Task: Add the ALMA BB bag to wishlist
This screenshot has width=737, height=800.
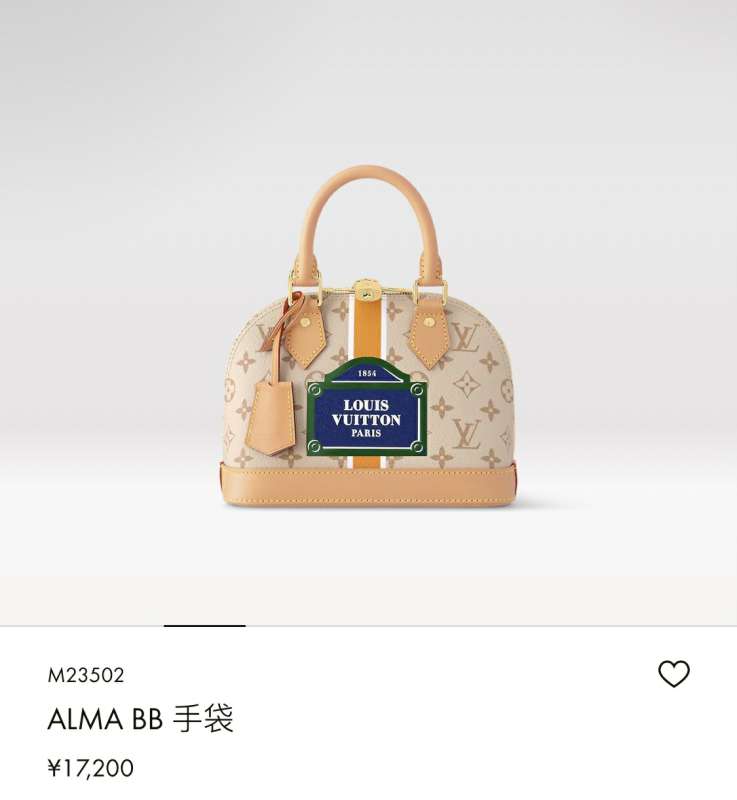Action: coord(674,675)
